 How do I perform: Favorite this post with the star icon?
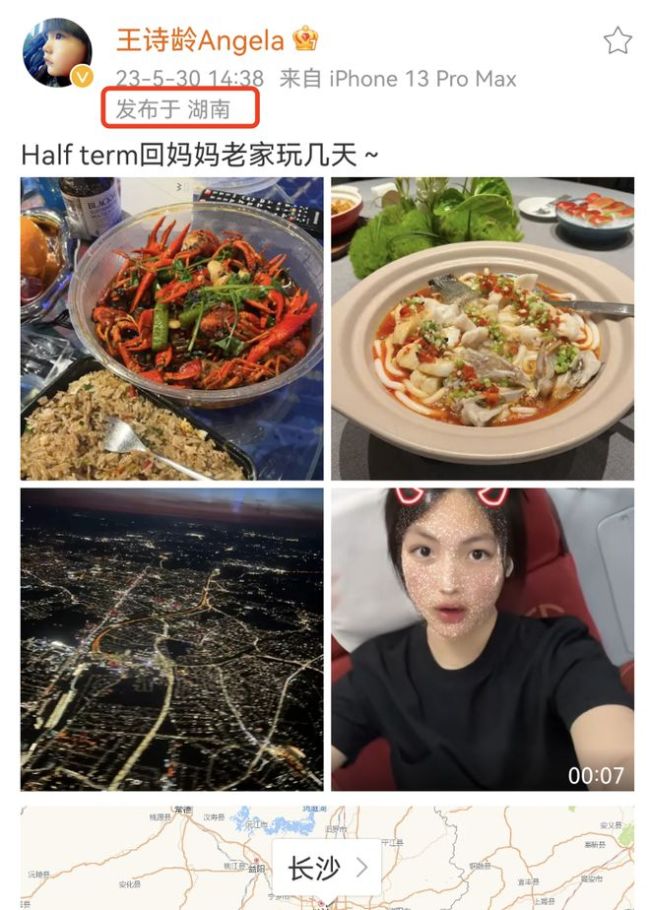point(617,41)
